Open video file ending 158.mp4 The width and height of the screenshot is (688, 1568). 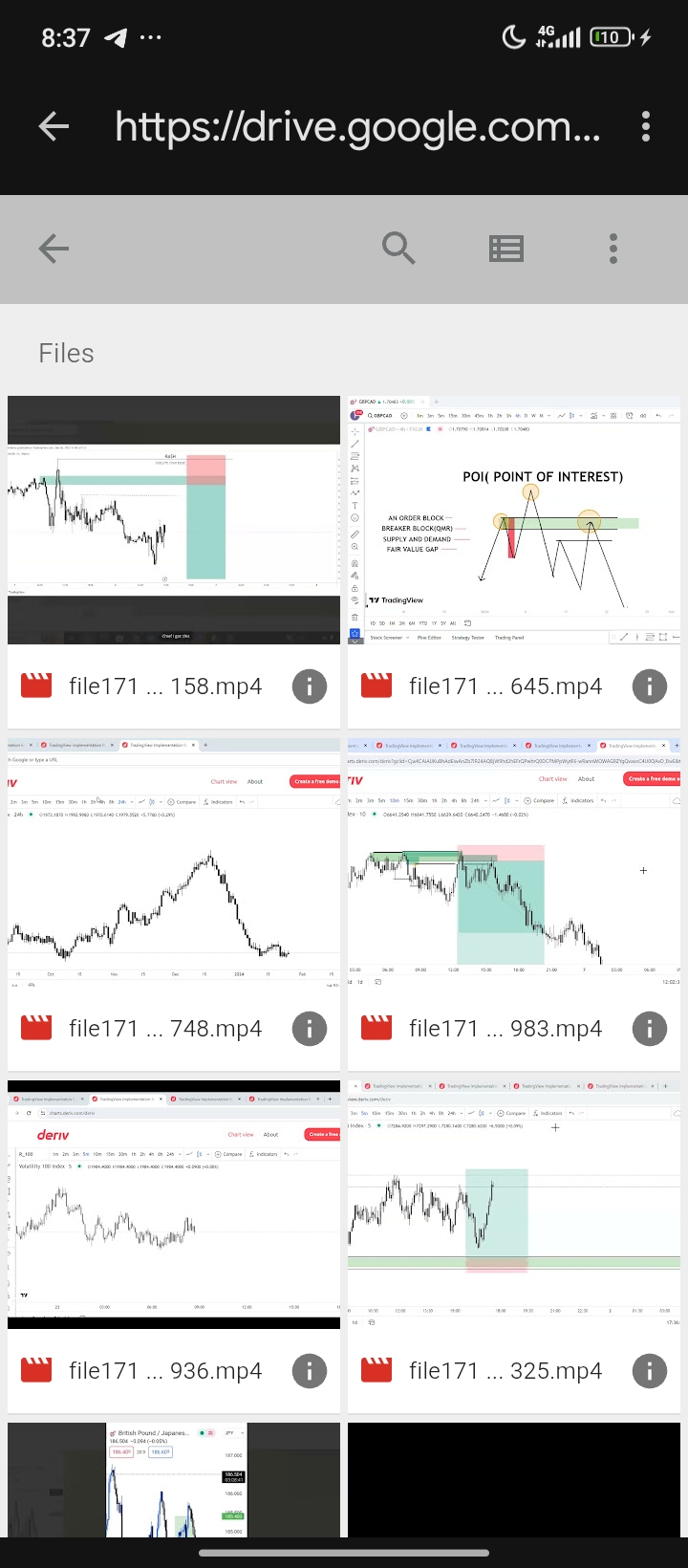click(174, 520)
